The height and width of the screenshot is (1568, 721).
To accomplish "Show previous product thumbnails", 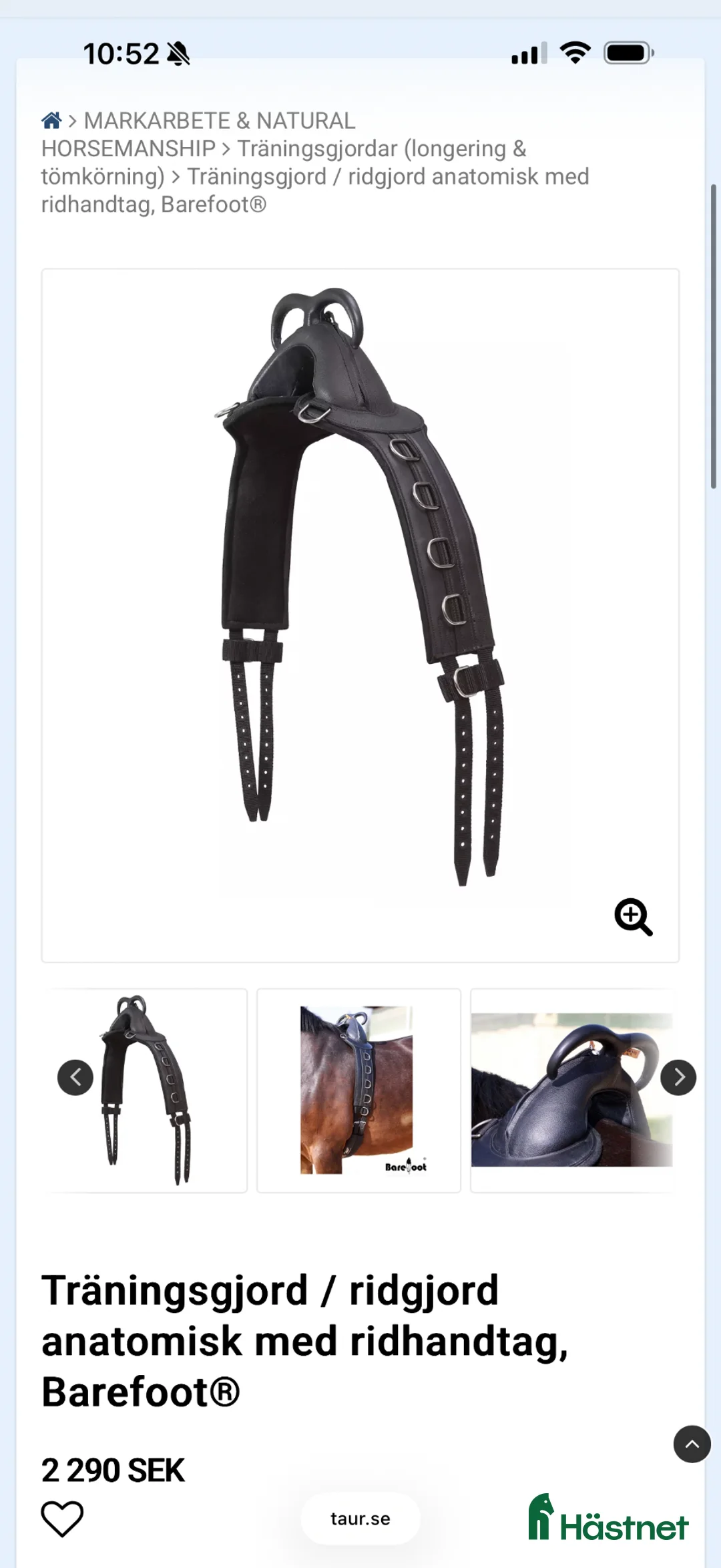I will pos(75,1077).
